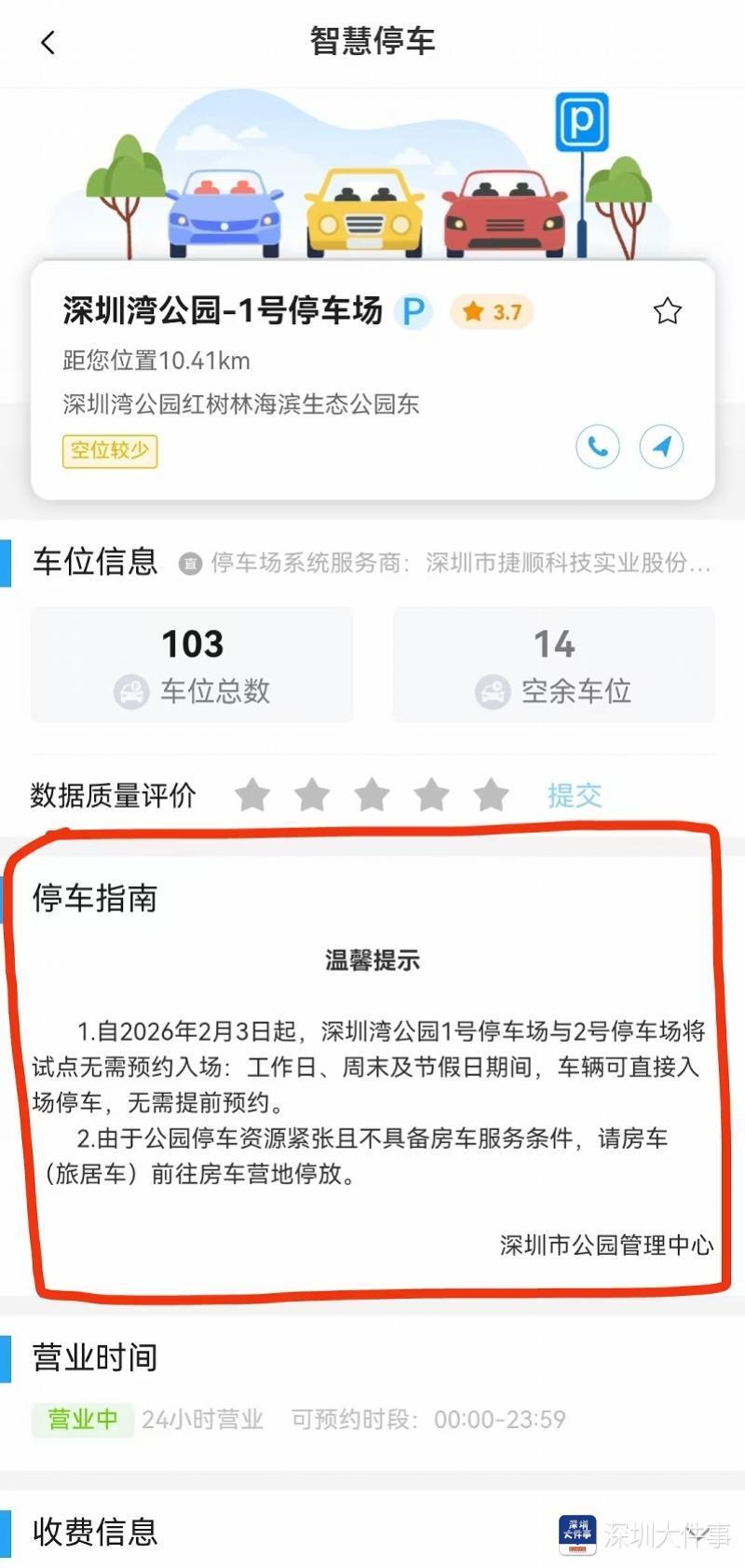This screenshot has height=1568, width=745.
Task: Tap the yellow star rating showing 3.7
Action: [x=491, y=312]
